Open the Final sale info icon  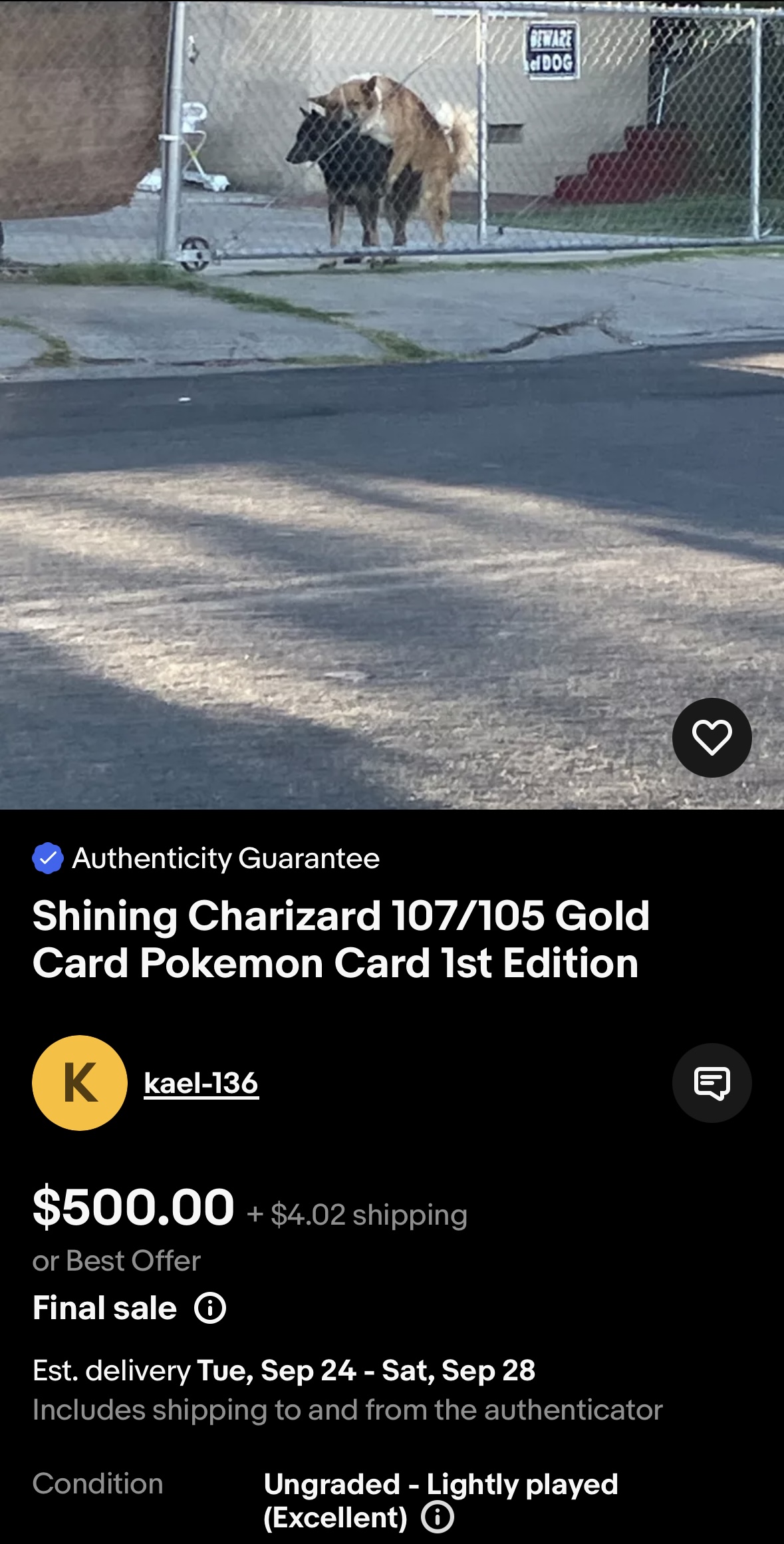(210, 1308)
